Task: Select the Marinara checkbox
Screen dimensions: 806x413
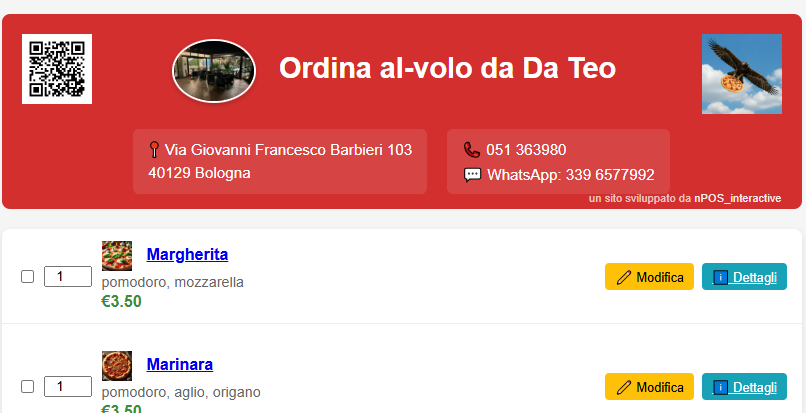Action: 28,386
